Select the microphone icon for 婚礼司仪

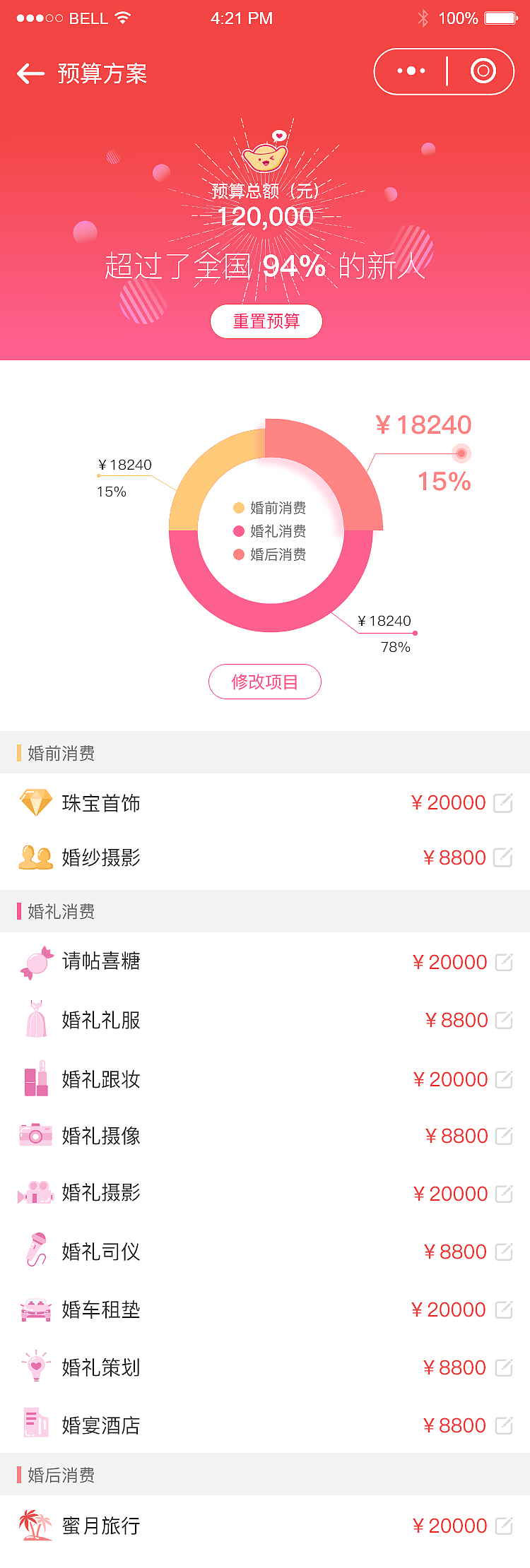pos(36,1252)
